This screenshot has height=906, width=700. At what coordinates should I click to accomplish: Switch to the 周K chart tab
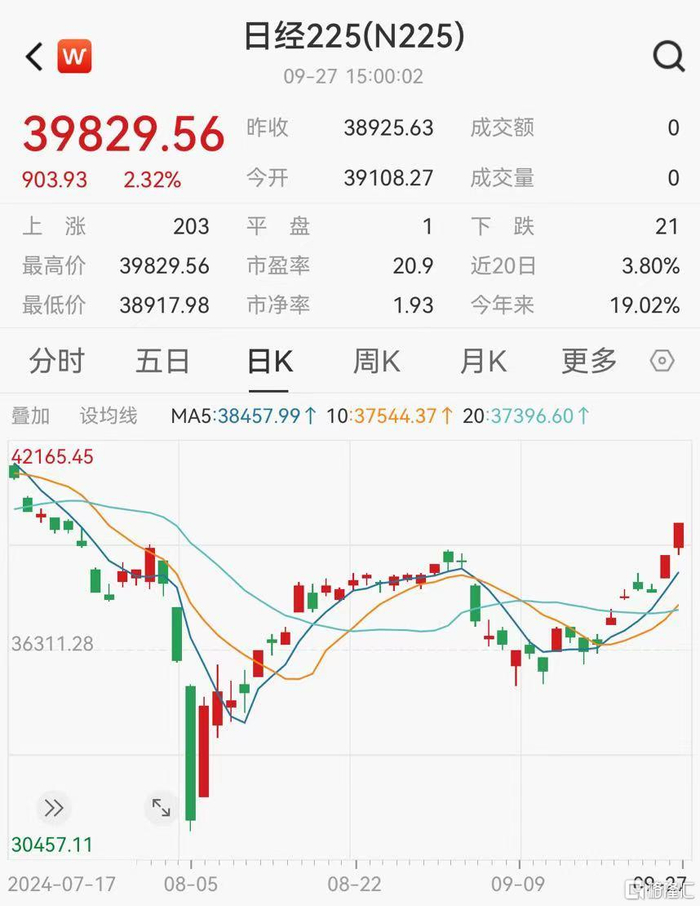click(x=376, y=361)
